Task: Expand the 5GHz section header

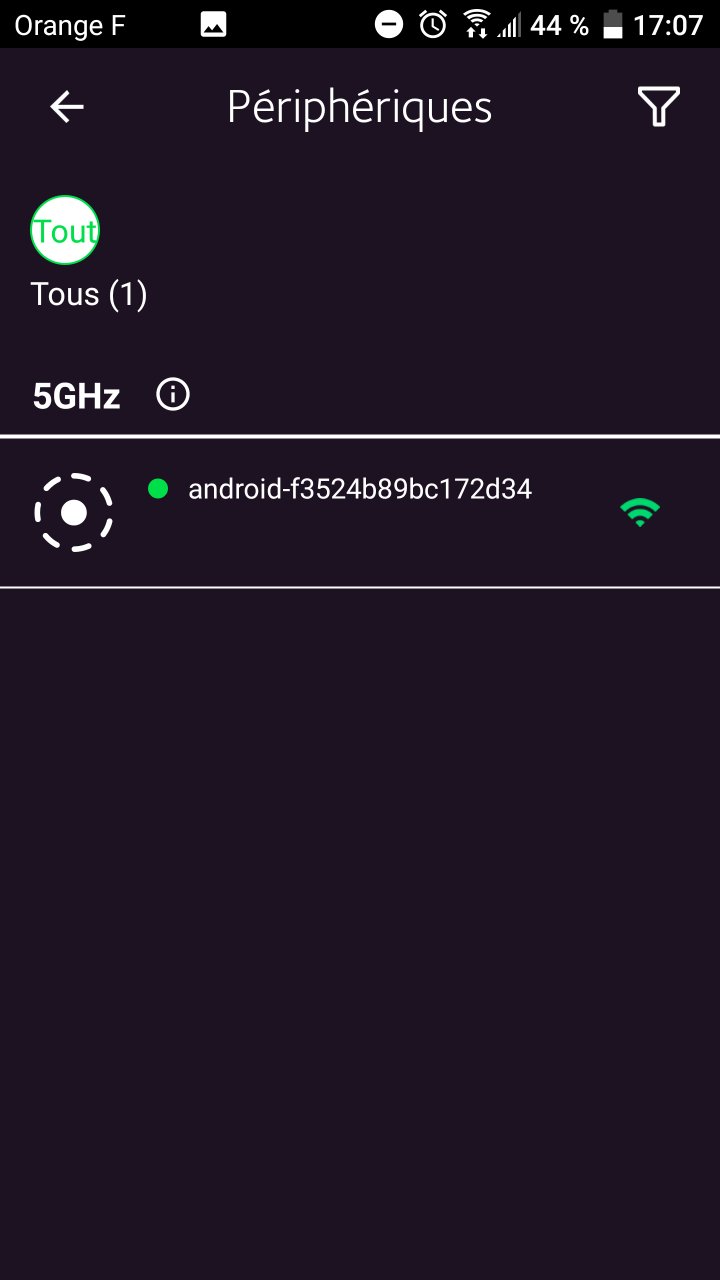Action: pyautogui.click(x=76, y=394)
